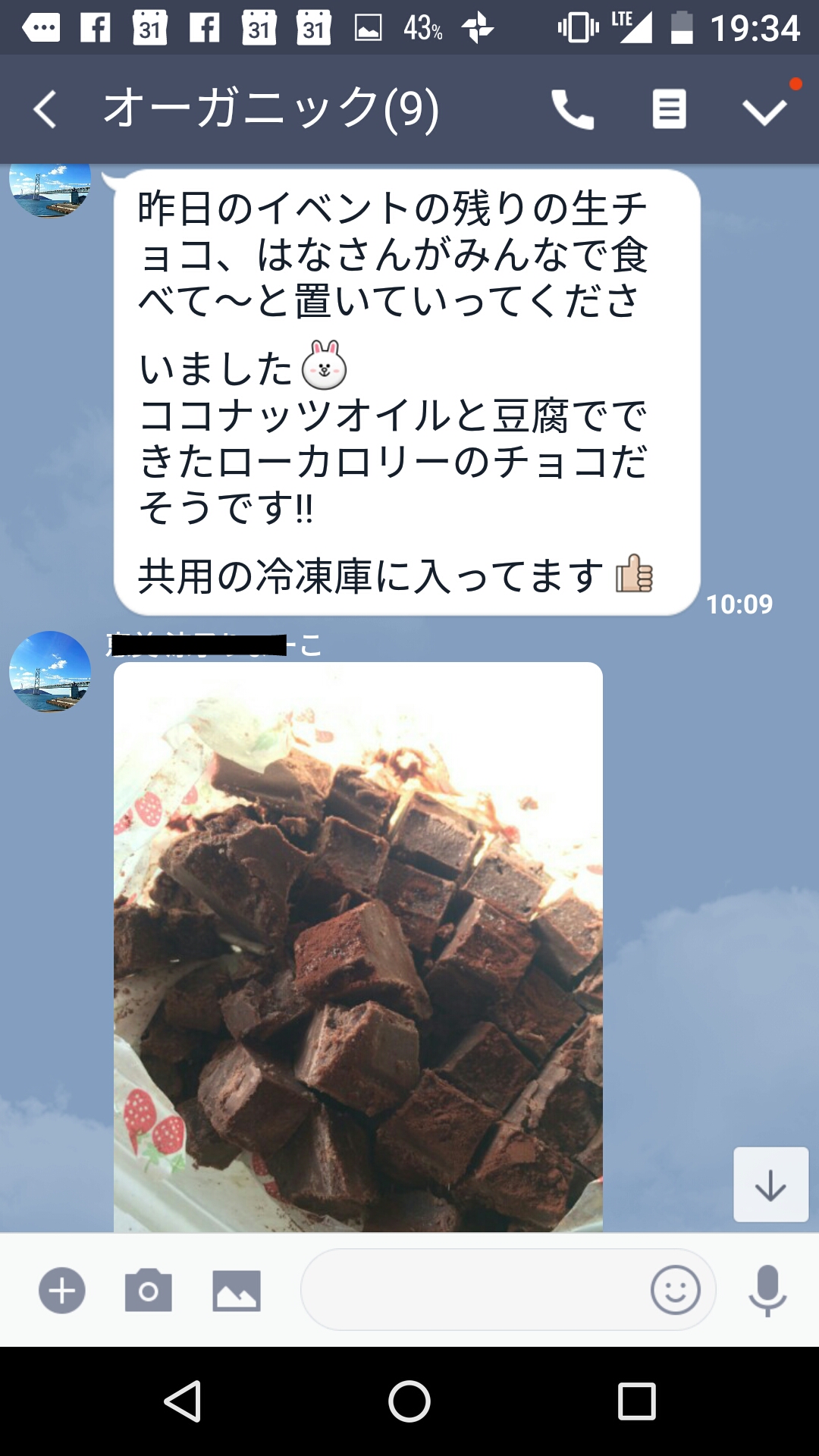Jump to the latest messages with the down arrow
Image resolution: width=819 pixels, height=1456 pixels.
770,1185
